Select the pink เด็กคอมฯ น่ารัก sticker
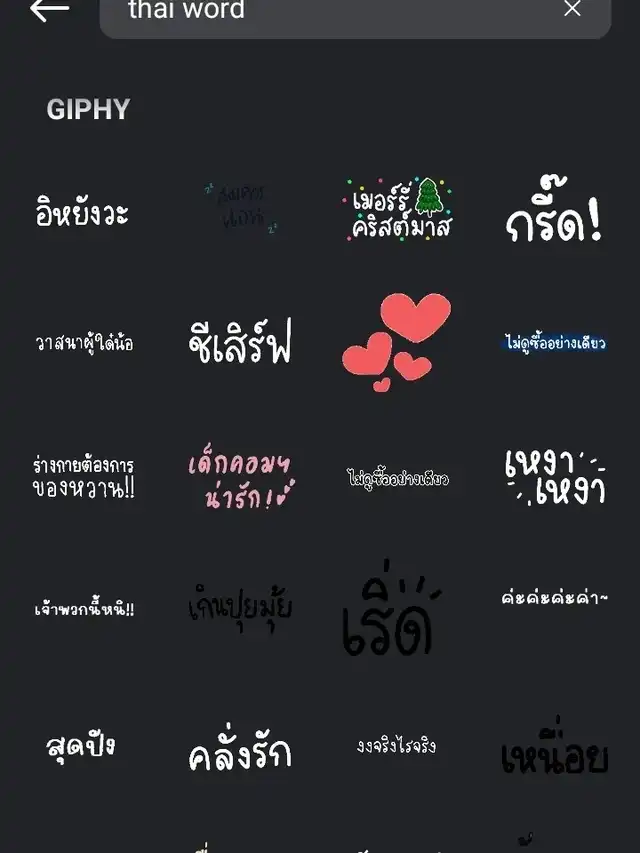The width and height of the screenshot is (640, 853). [x=240, y=480]
